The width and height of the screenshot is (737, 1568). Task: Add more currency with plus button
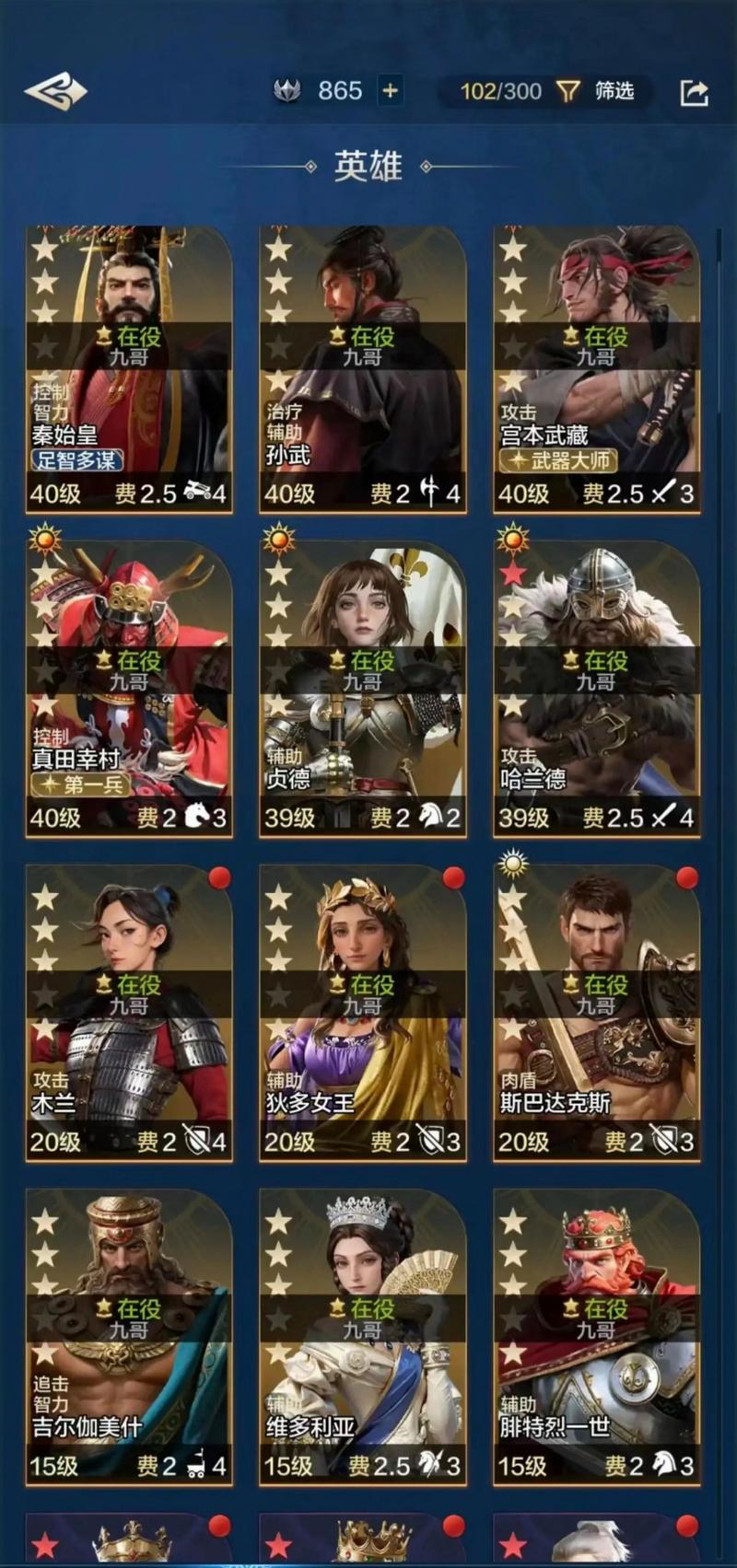pyautogui.click(x=390, y=90)
